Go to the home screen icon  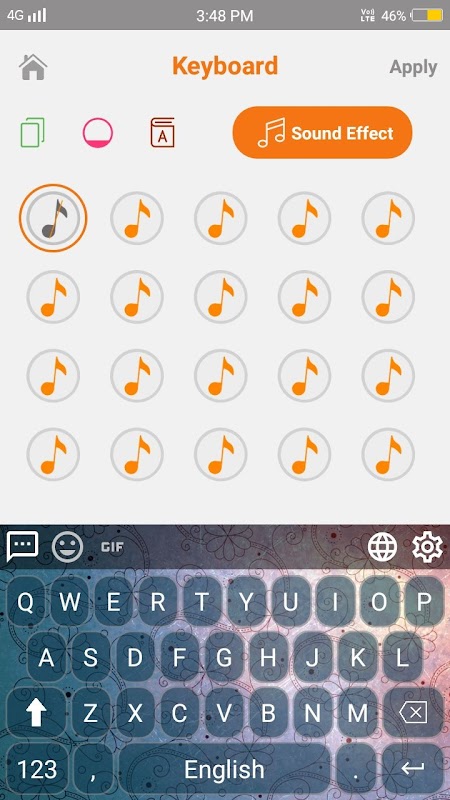coord(33,67)
